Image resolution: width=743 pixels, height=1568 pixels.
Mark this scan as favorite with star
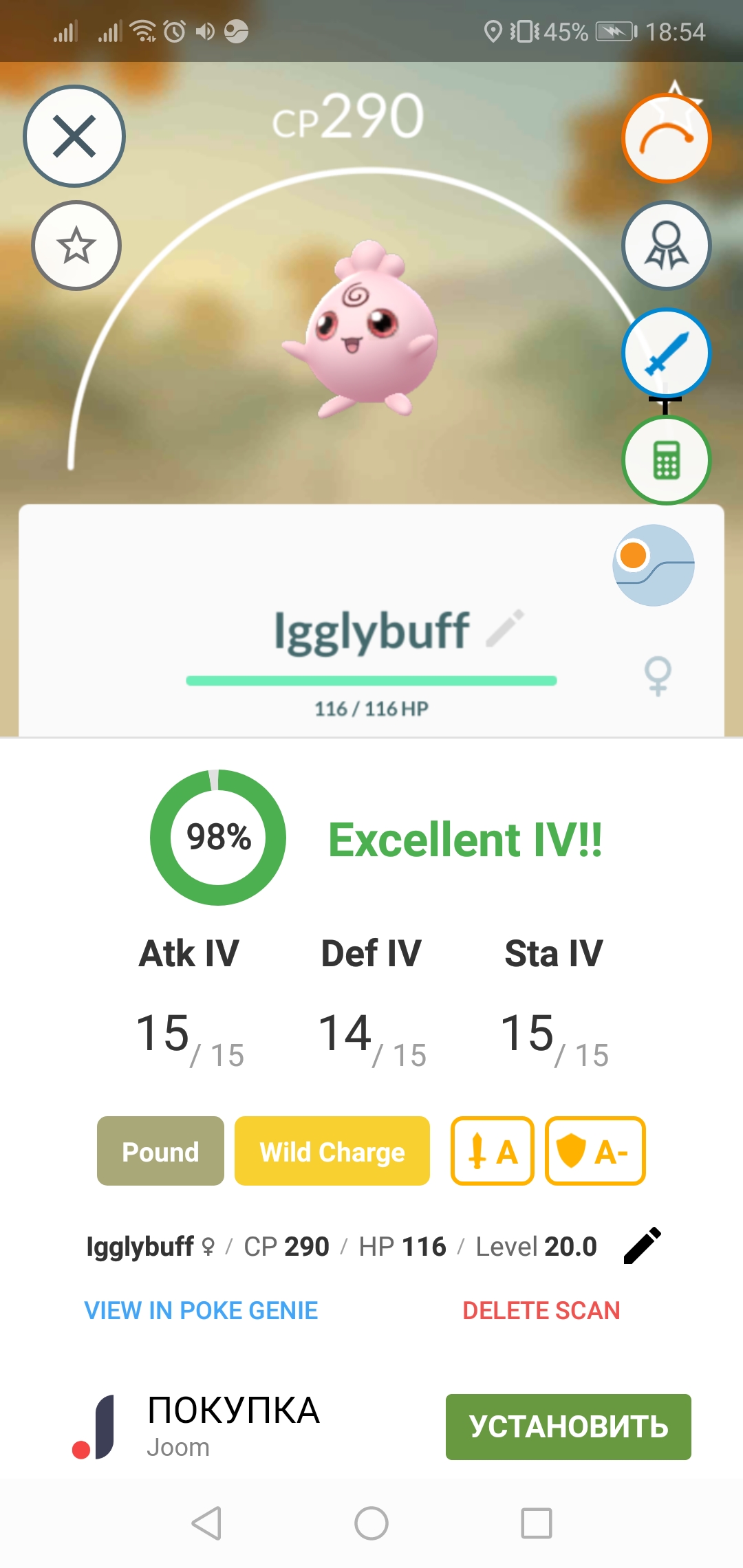[x=76, y=246]
